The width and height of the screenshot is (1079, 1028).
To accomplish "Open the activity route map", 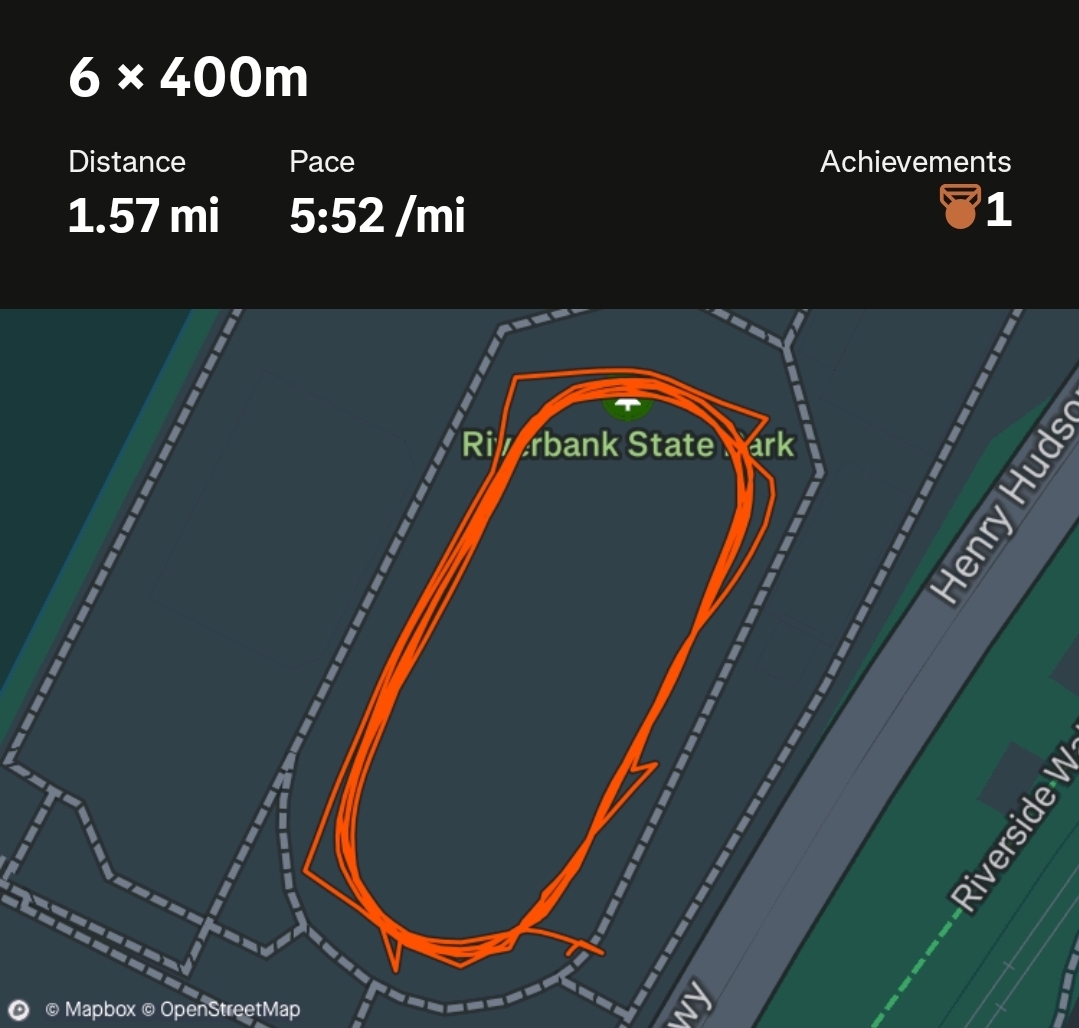I will (540, 660).
